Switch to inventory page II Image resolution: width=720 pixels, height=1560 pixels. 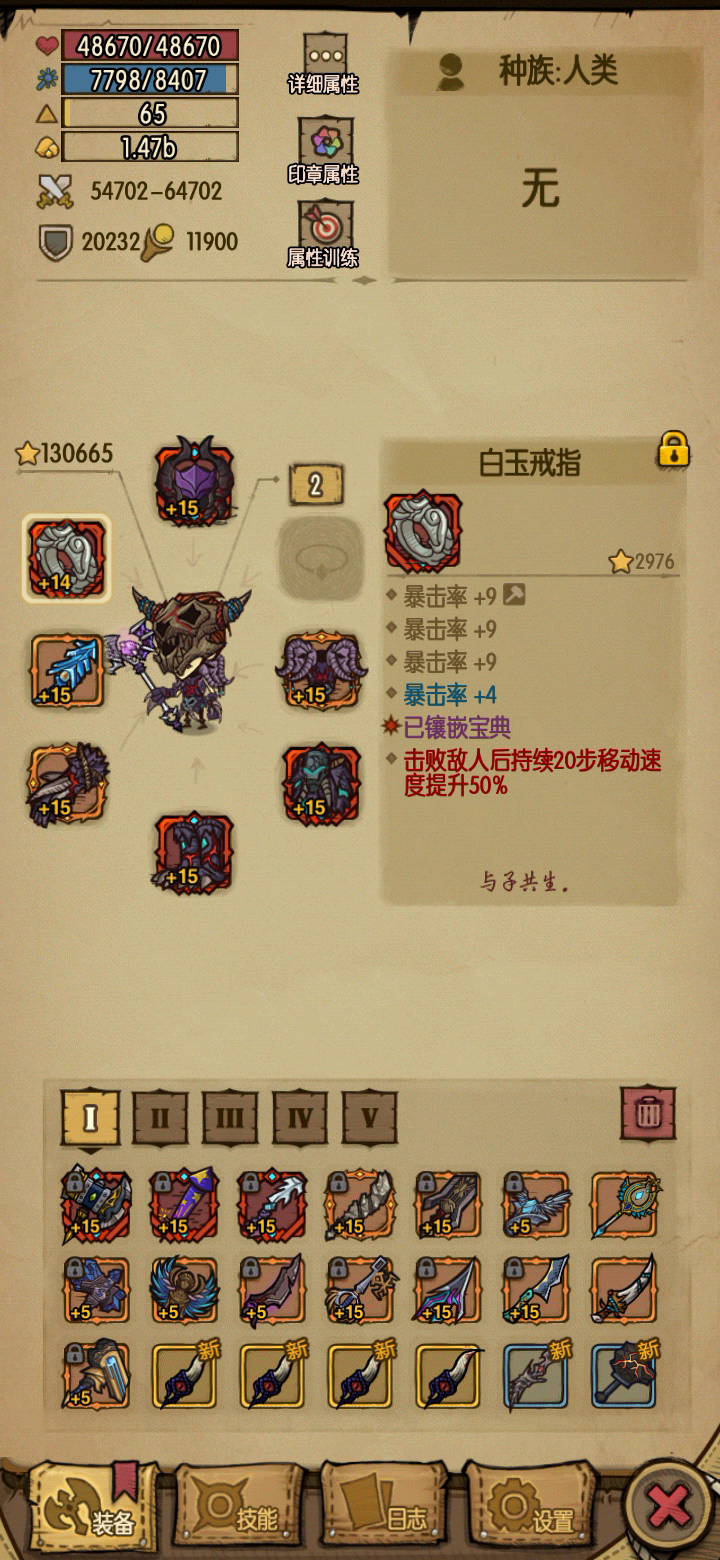[x=160, y=1117]
